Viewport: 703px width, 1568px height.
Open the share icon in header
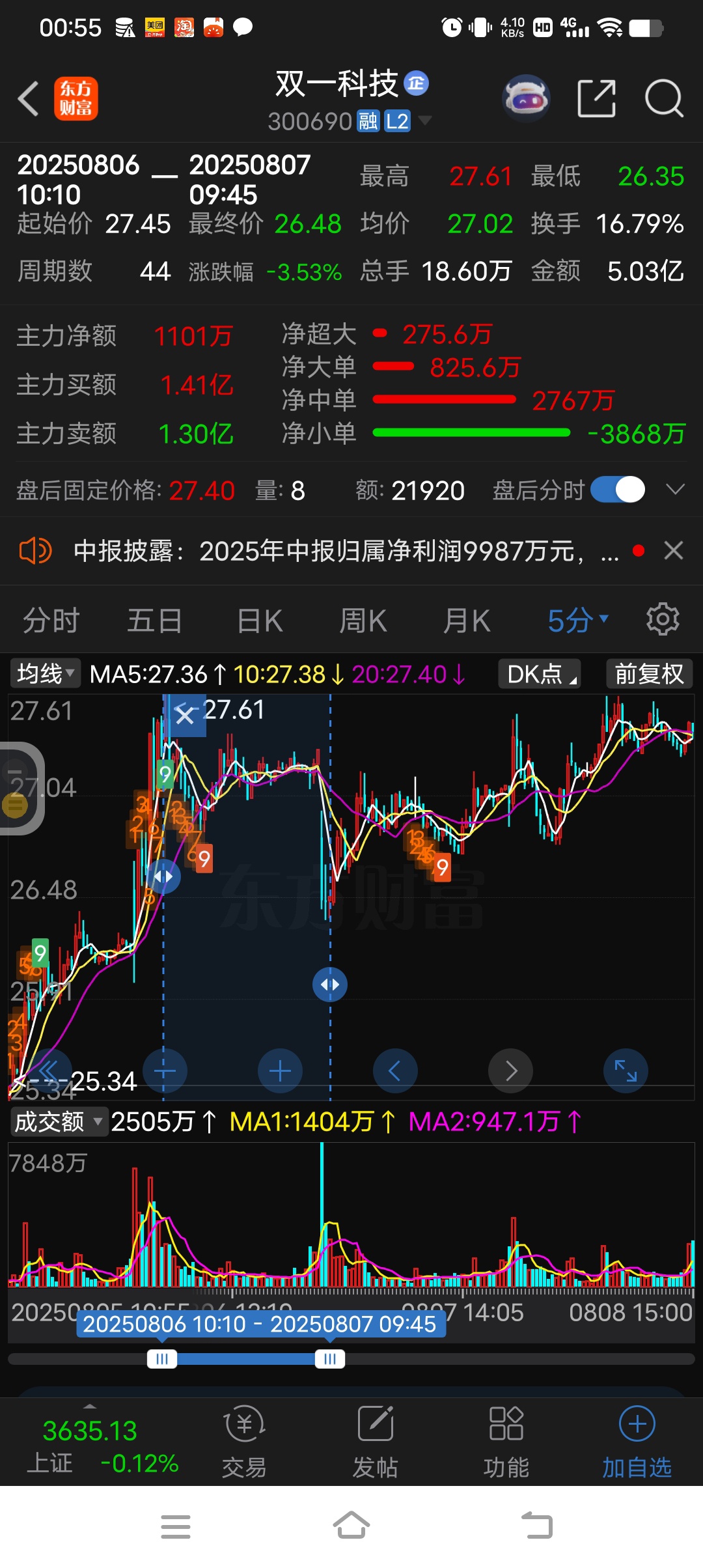pyautogui.click(x=596, y=99)
